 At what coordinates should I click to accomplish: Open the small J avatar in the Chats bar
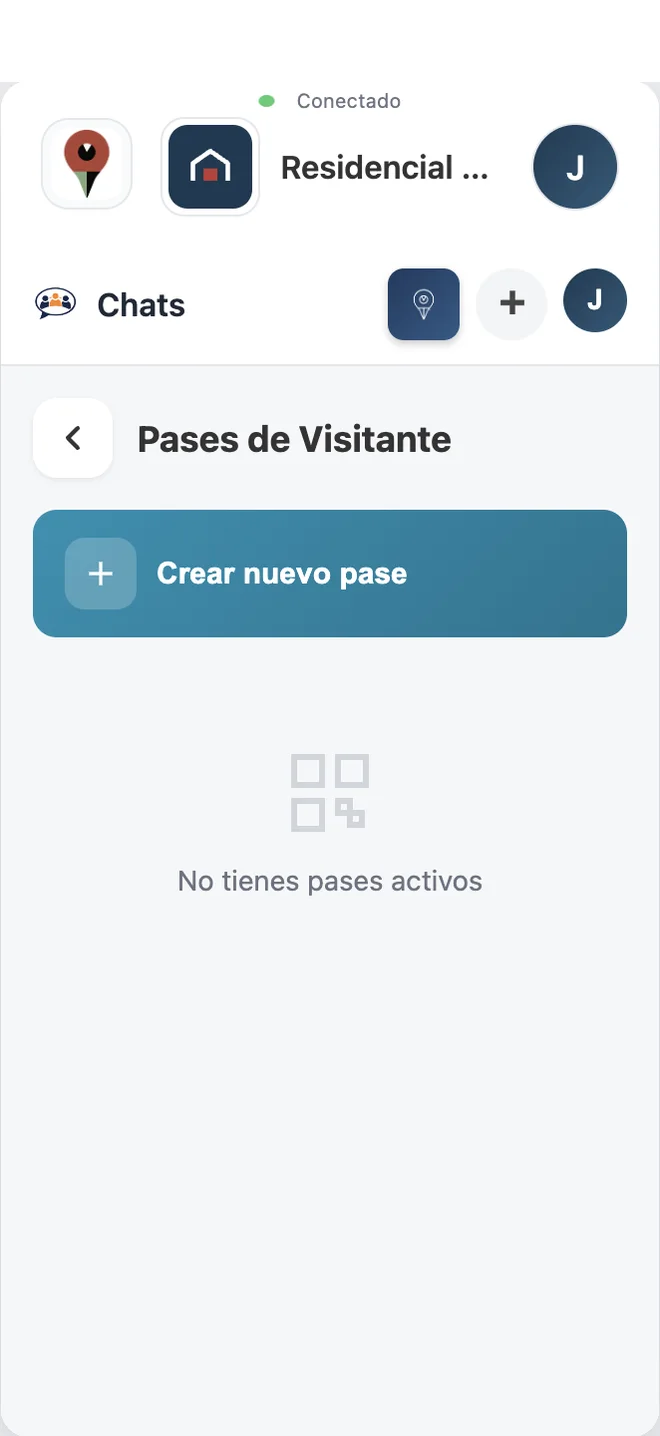pyautogui.click(x=595, y=300)
